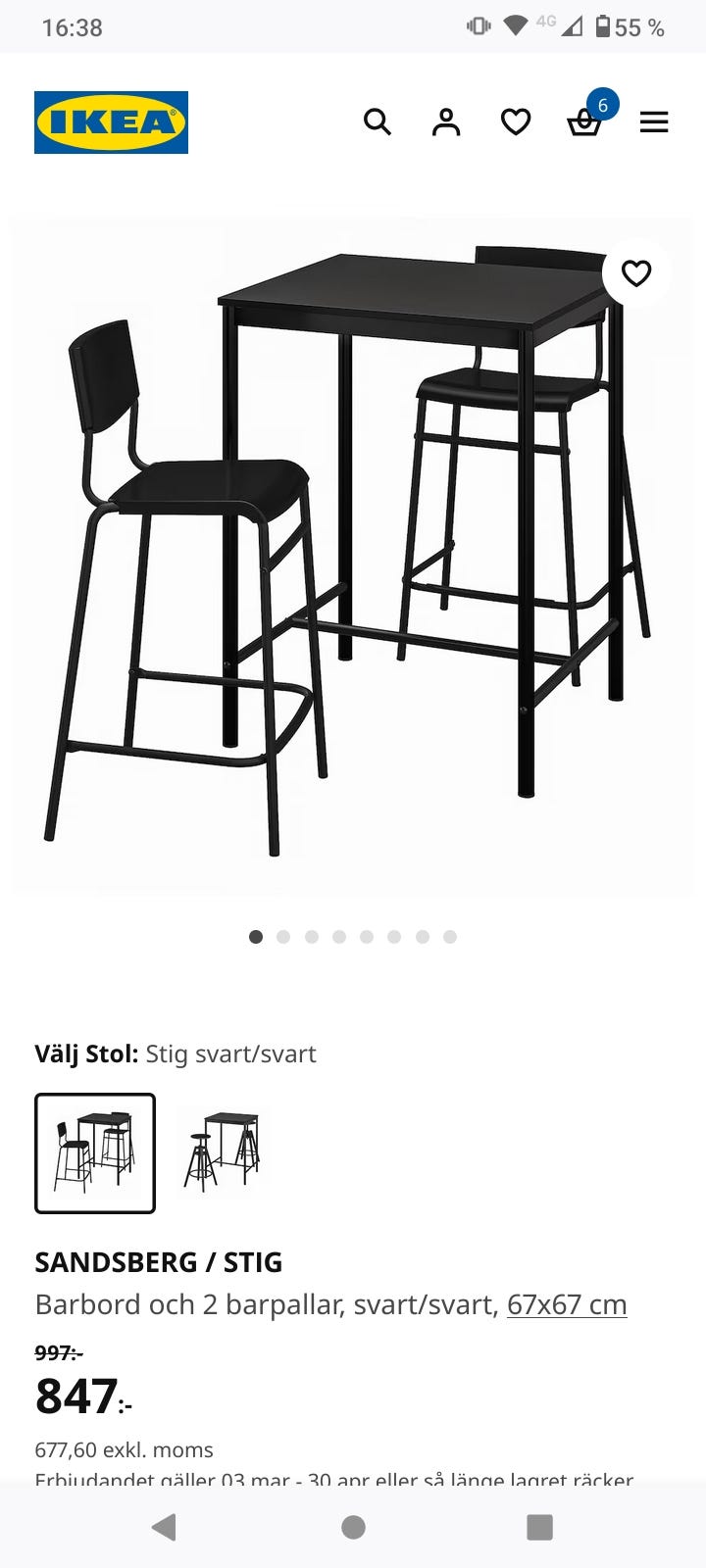The image size is (706, 1568).
Task: Open the user profile icon
Action: [446, 122]
